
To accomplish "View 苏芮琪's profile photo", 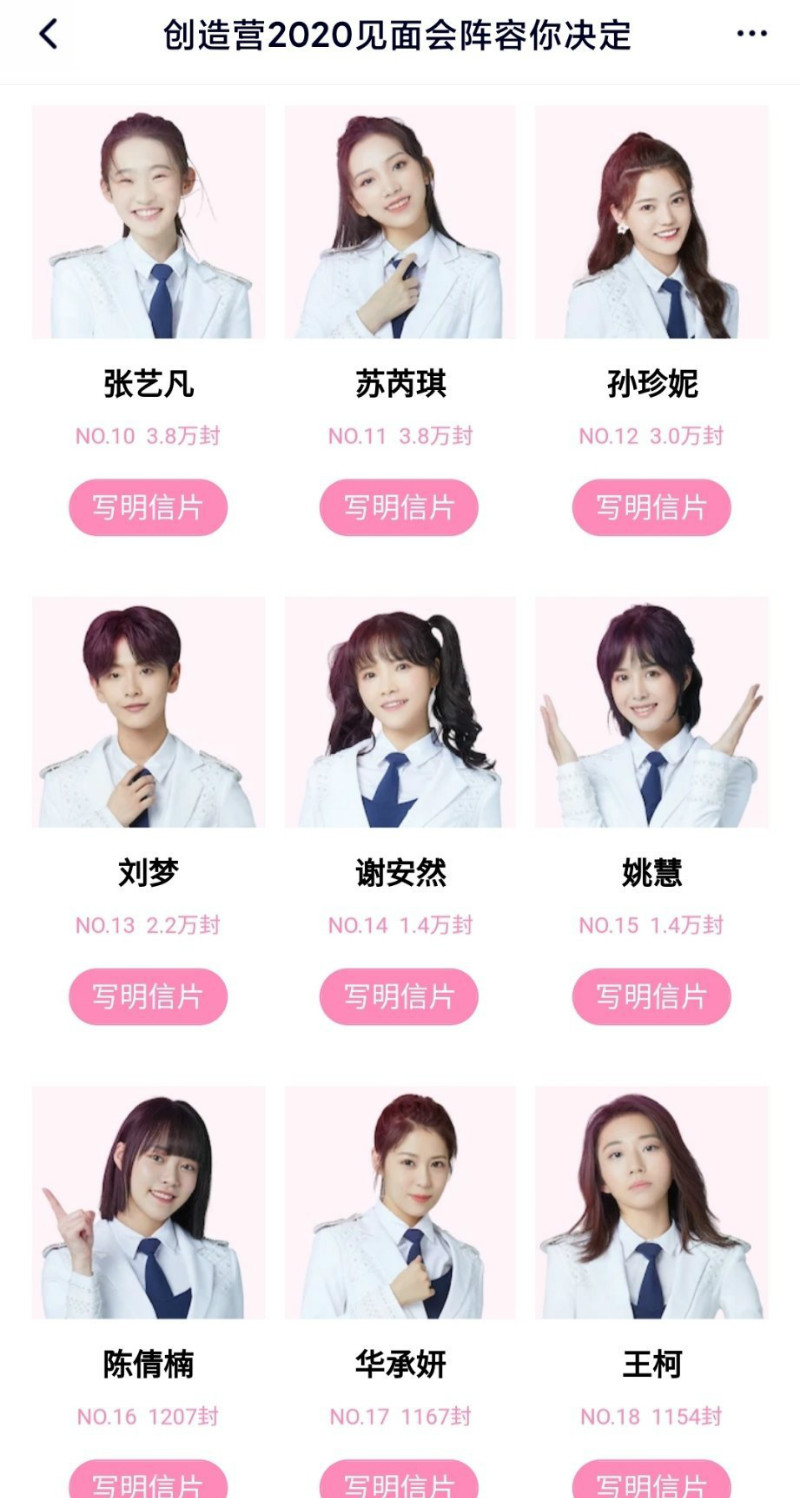I will pyautogui.click(x=400, y=222).
